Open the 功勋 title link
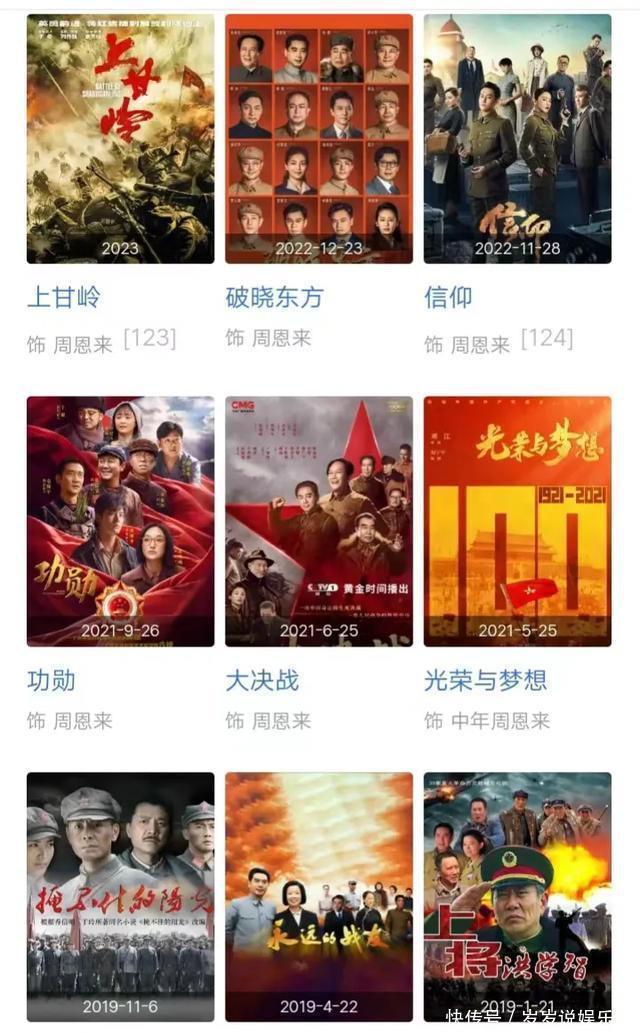The width and height of the screenshot is (640, 1033). [51, 681]
